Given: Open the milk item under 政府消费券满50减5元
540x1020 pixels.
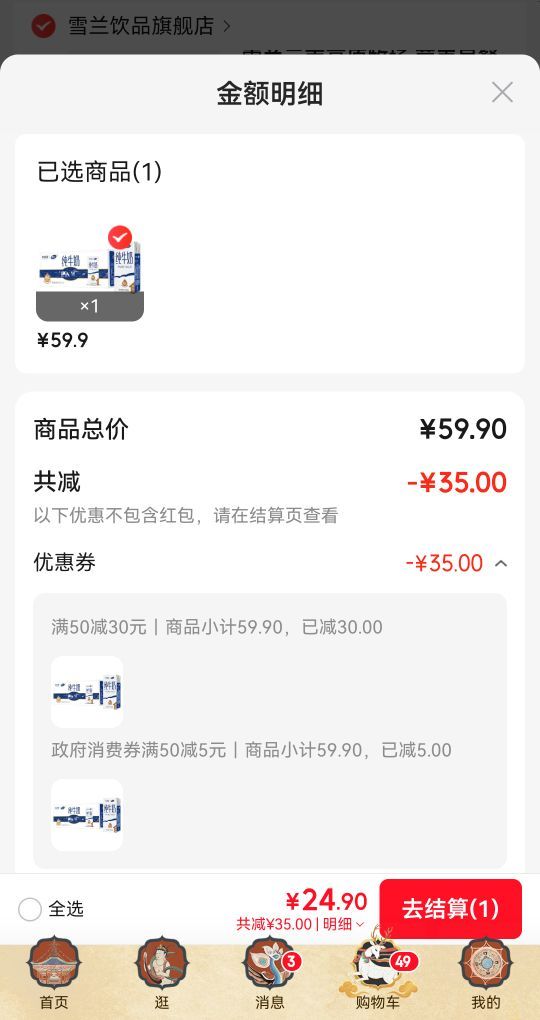Looking at the screenshot, I should (x=87, y=815).
